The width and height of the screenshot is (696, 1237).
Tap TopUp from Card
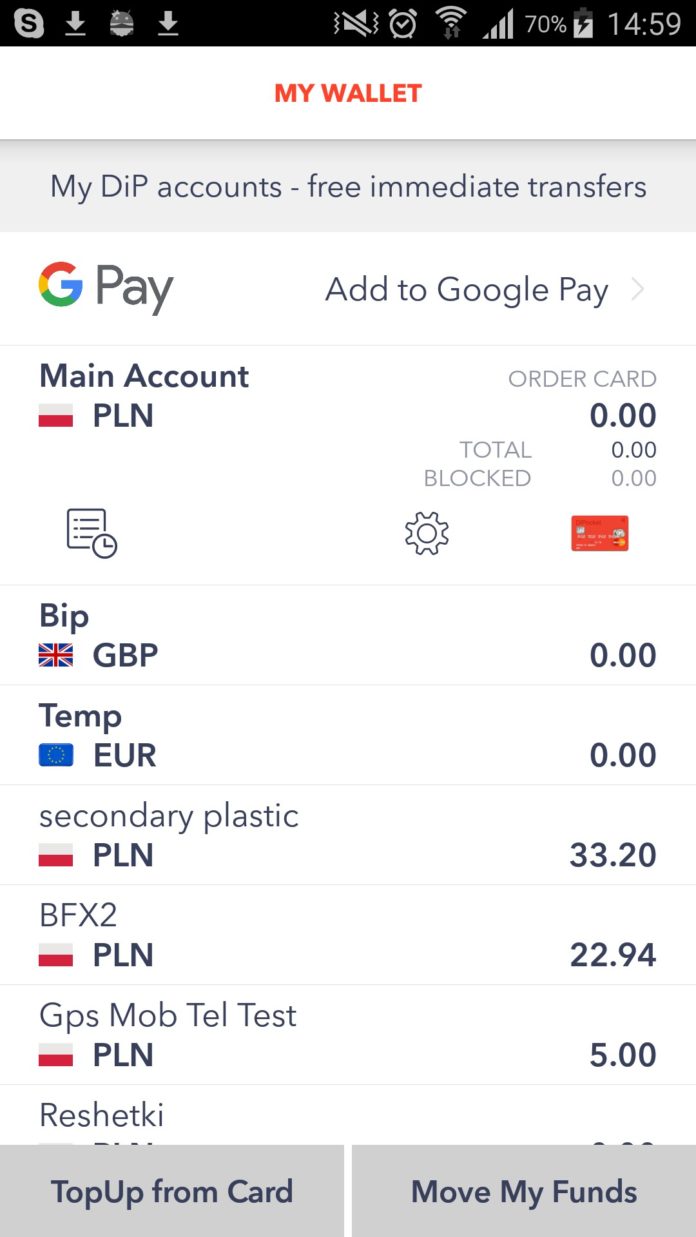(x=172, y=1191)
